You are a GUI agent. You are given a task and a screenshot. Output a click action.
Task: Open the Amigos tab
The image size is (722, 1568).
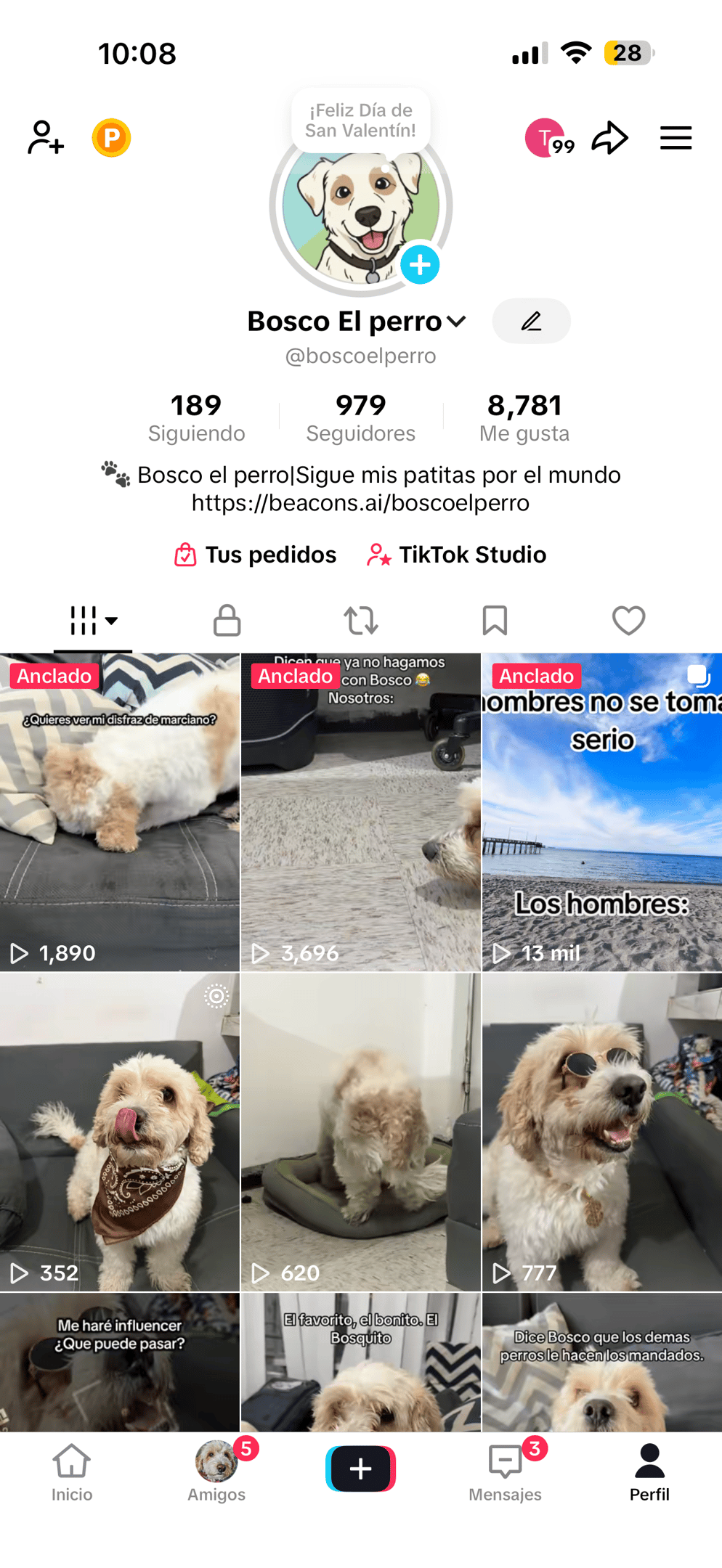click(216, 1471)
